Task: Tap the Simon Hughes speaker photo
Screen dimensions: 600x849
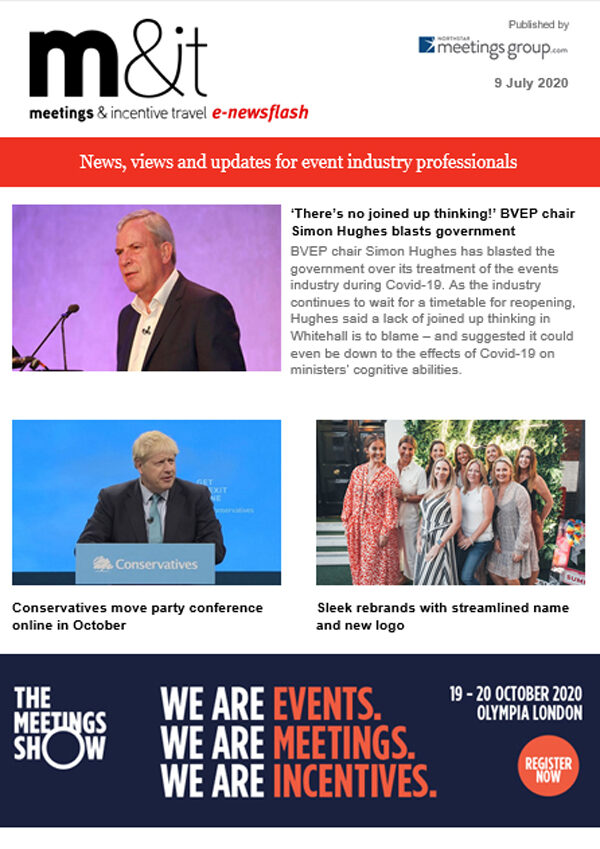Action: [x=146, y=288]
